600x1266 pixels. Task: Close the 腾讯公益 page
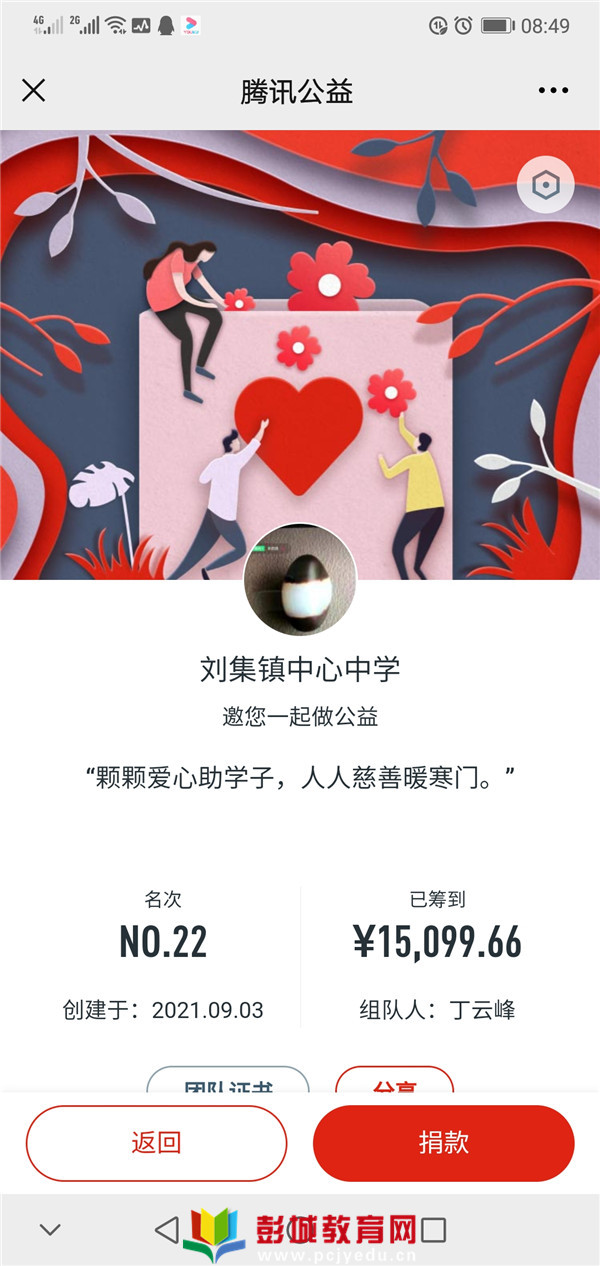34,91
